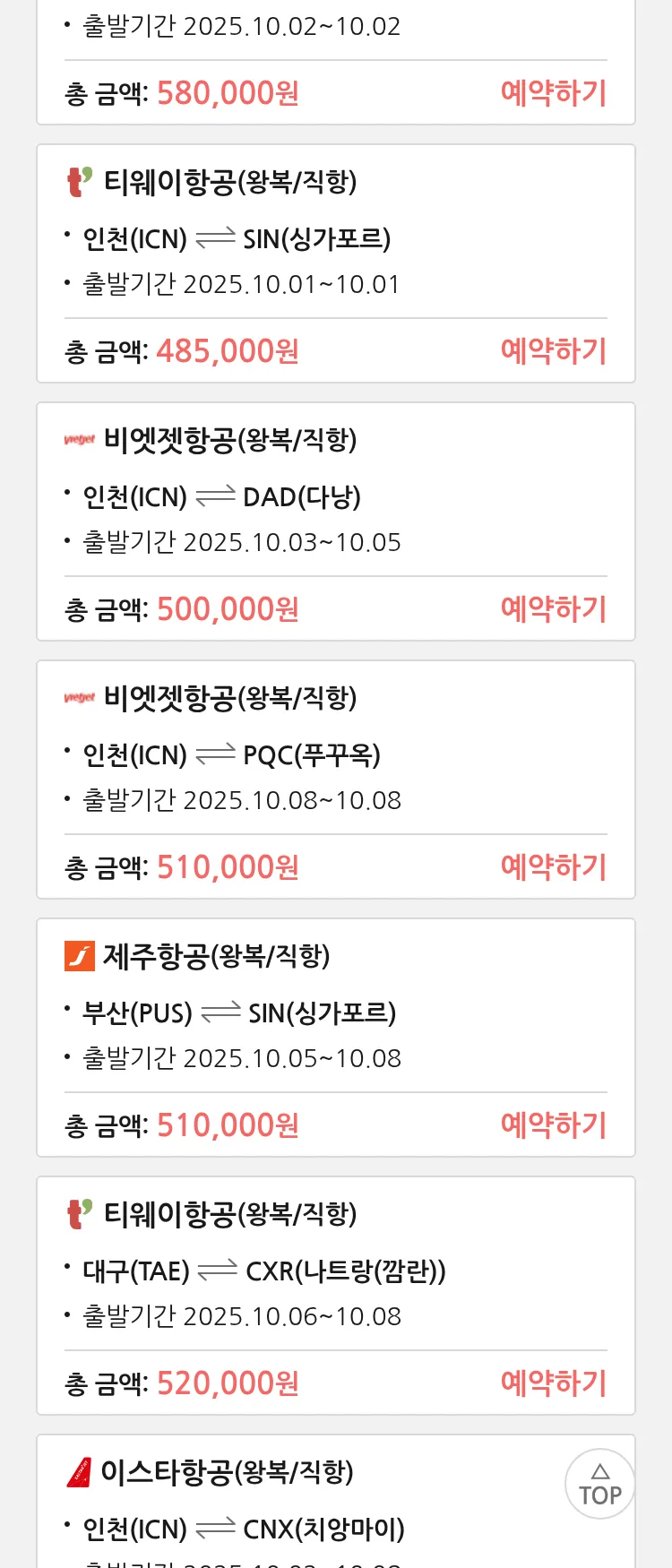
Task: Jump back up with the TOP button
Action: coord(599,1484)
